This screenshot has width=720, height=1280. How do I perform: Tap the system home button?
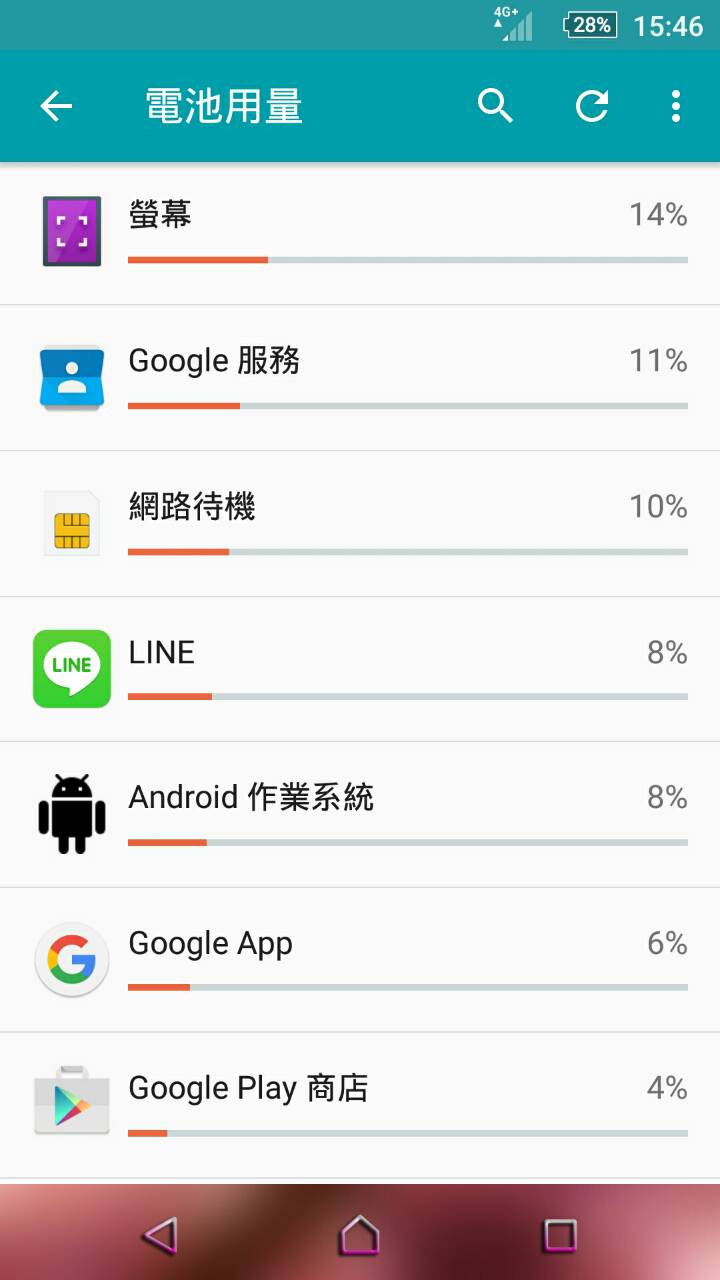click(x=360, y=1234)
